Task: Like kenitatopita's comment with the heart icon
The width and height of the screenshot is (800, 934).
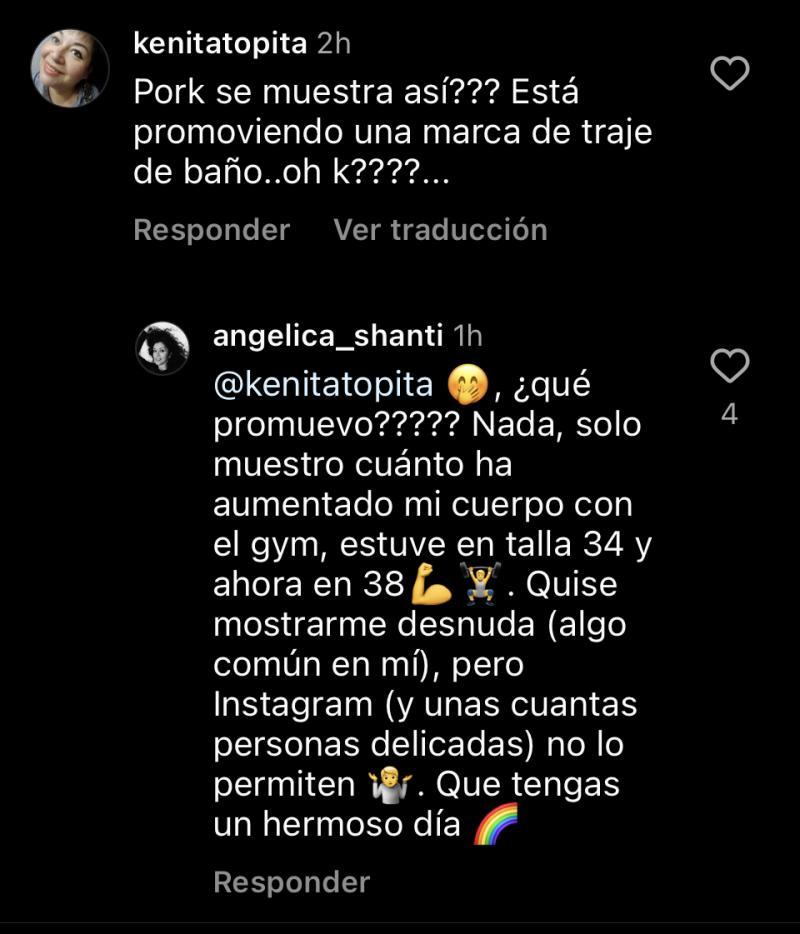Action: (730, 72)
